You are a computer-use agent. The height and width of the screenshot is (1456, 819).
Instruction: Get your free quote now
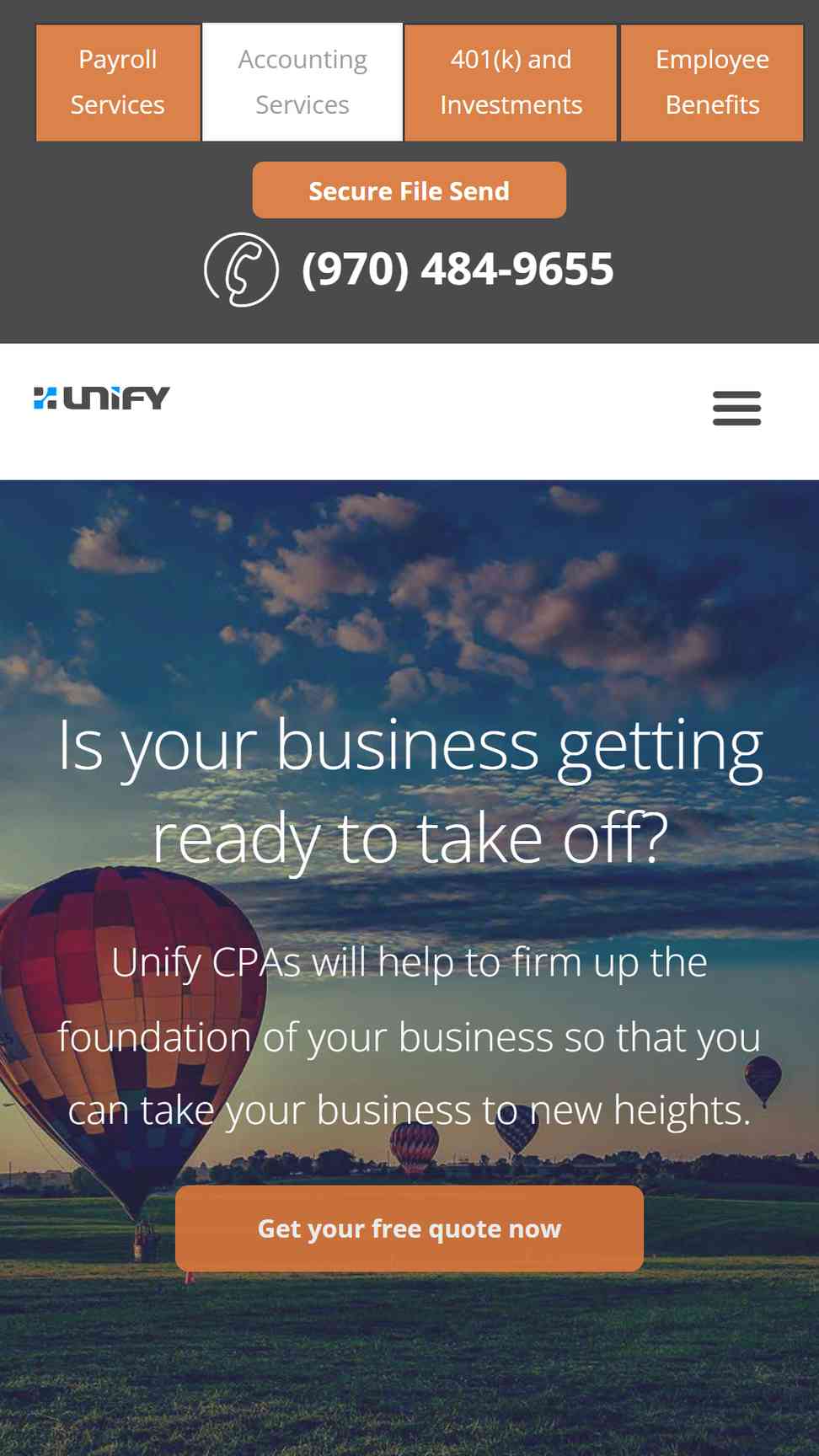(409, 1228)
